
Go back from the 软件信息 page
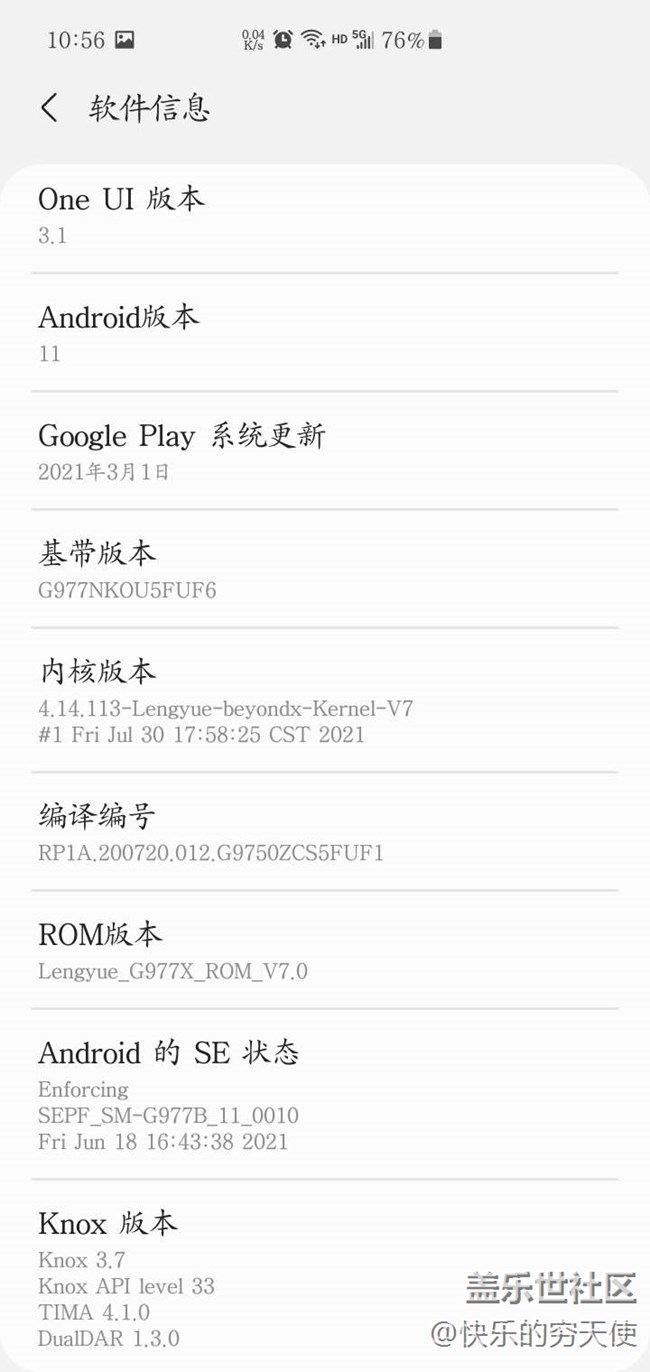49,108
